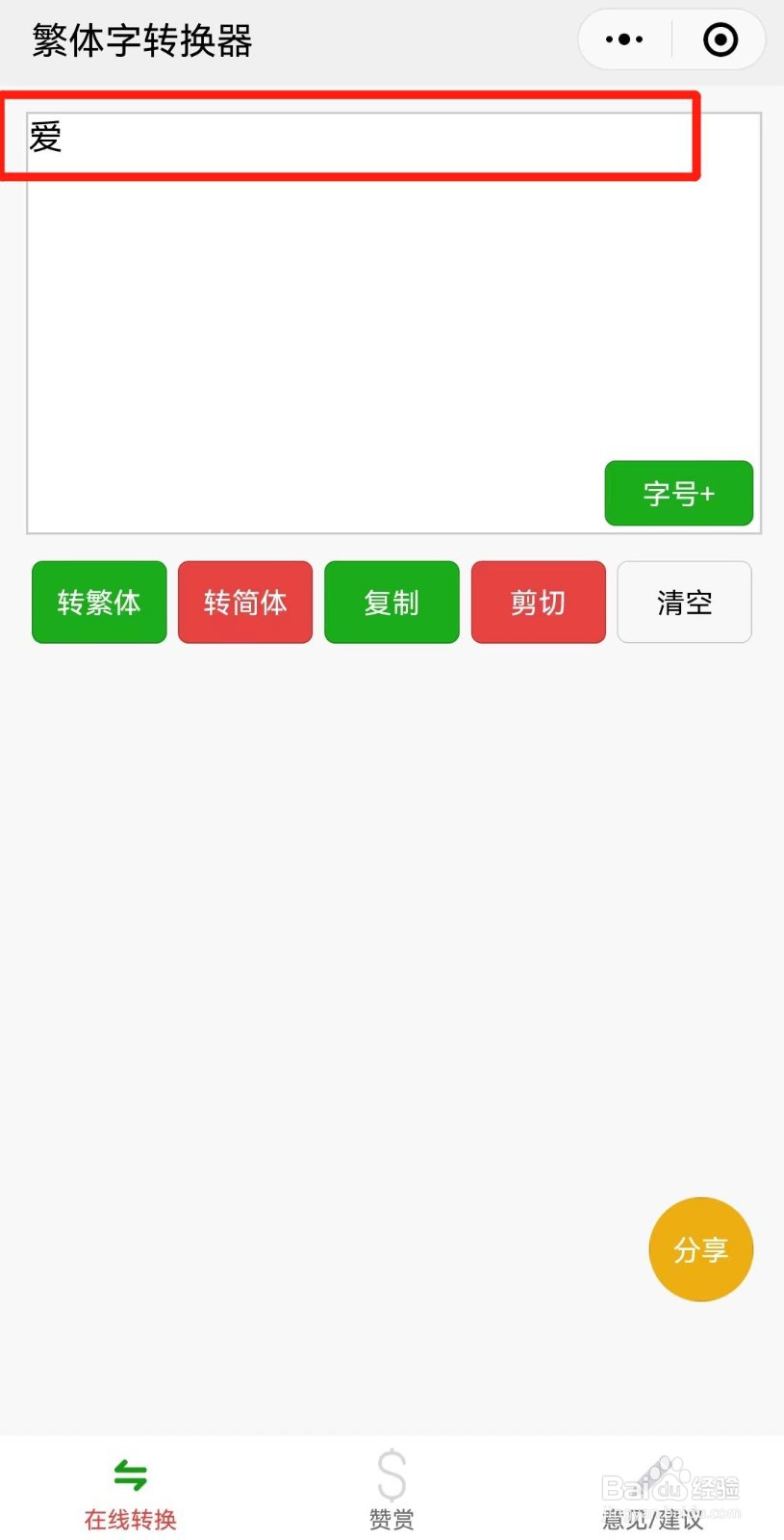Clear the text via the 清空 button
The height and width of the screenshot is (1540, 784).
pos(684,602)
